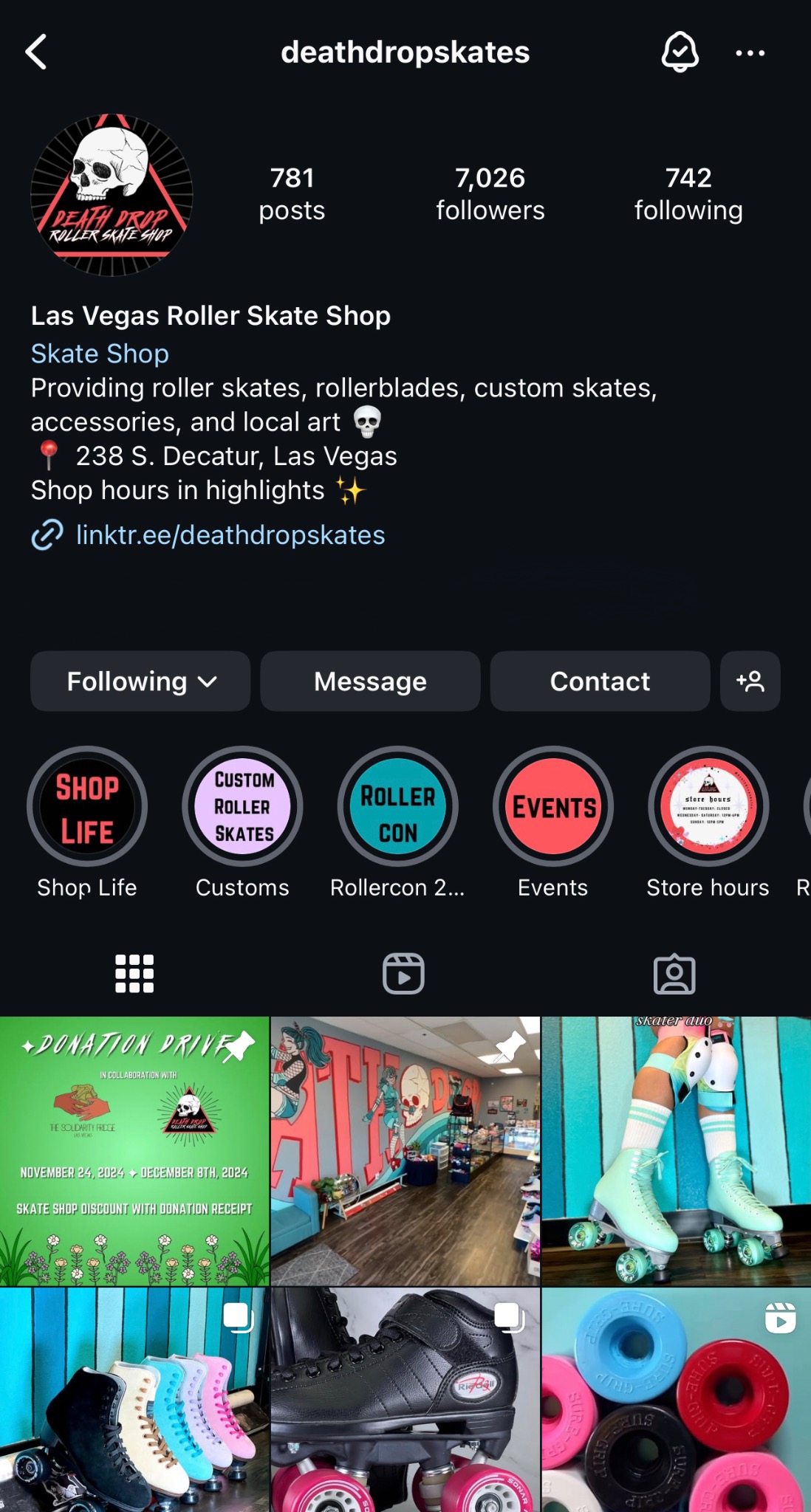Open the Skate Shop category link
The width and height of the screenshot is (811, 1512).
[x=100, y=354]
